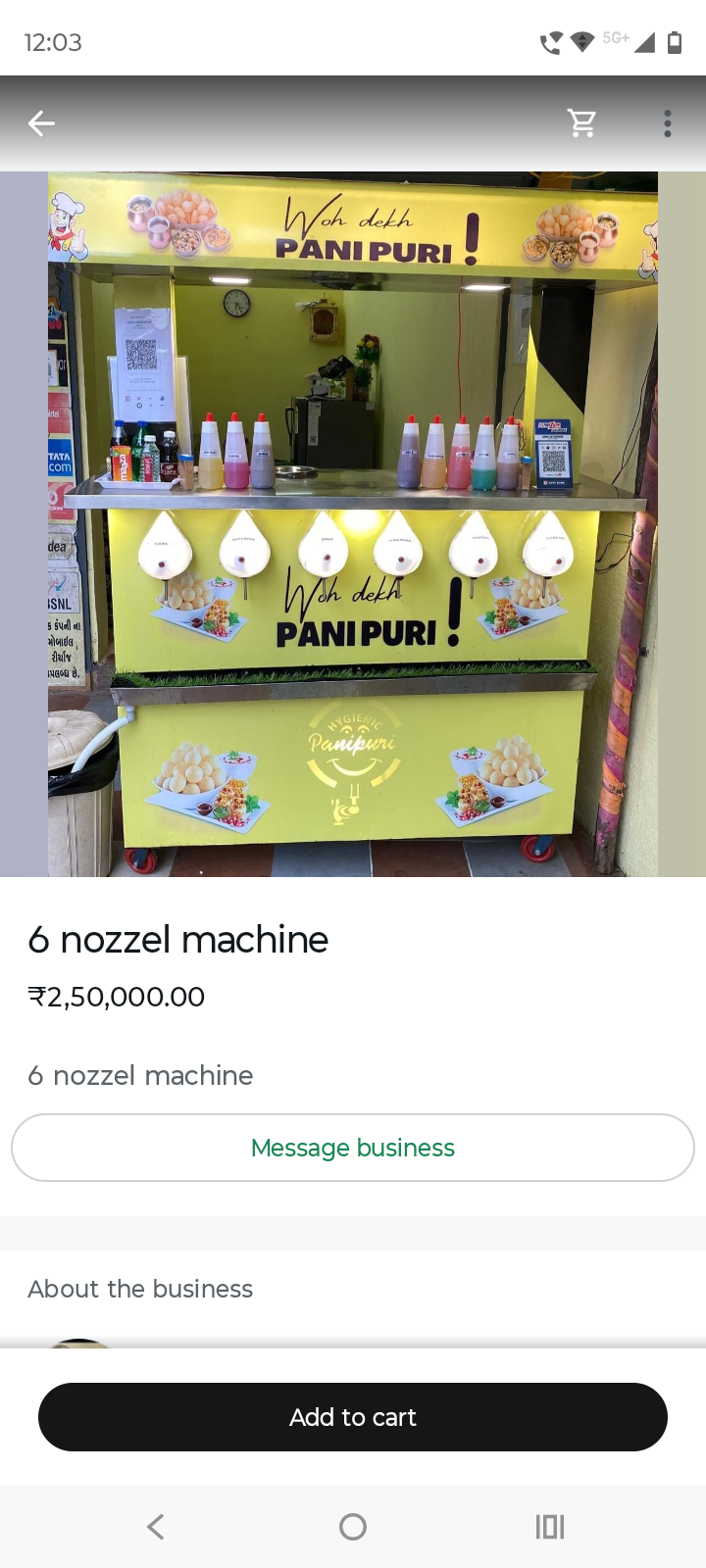Tap the system back button

coord(155,1526)
